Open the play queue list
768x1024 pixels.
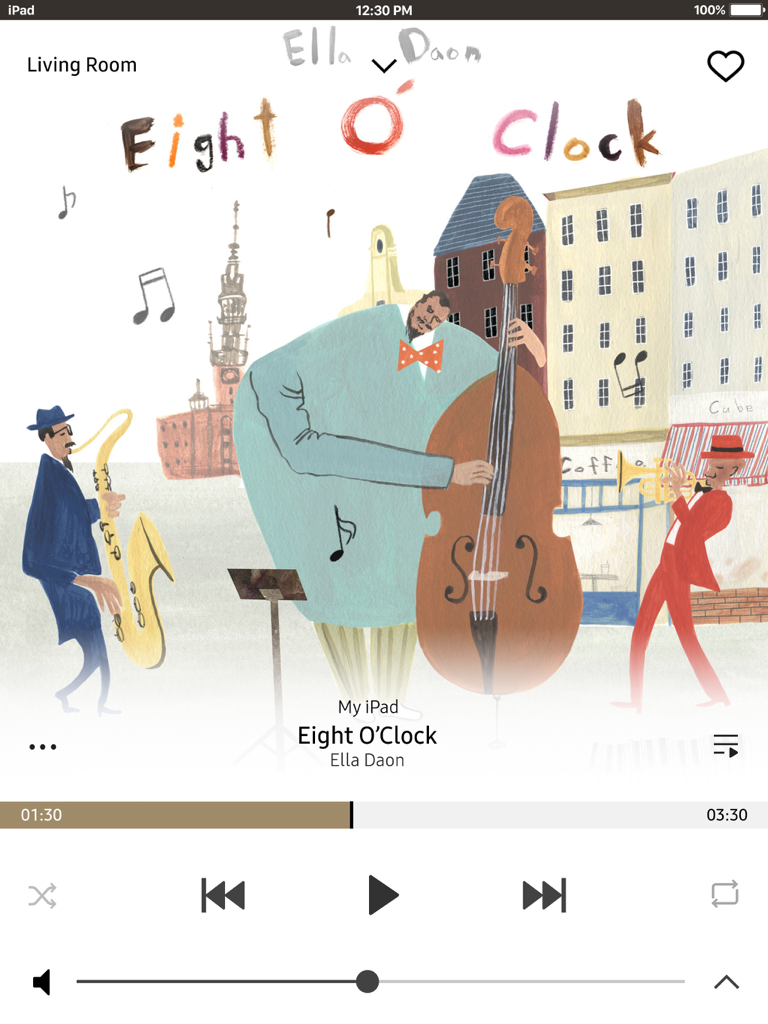[x=726, y=744]
